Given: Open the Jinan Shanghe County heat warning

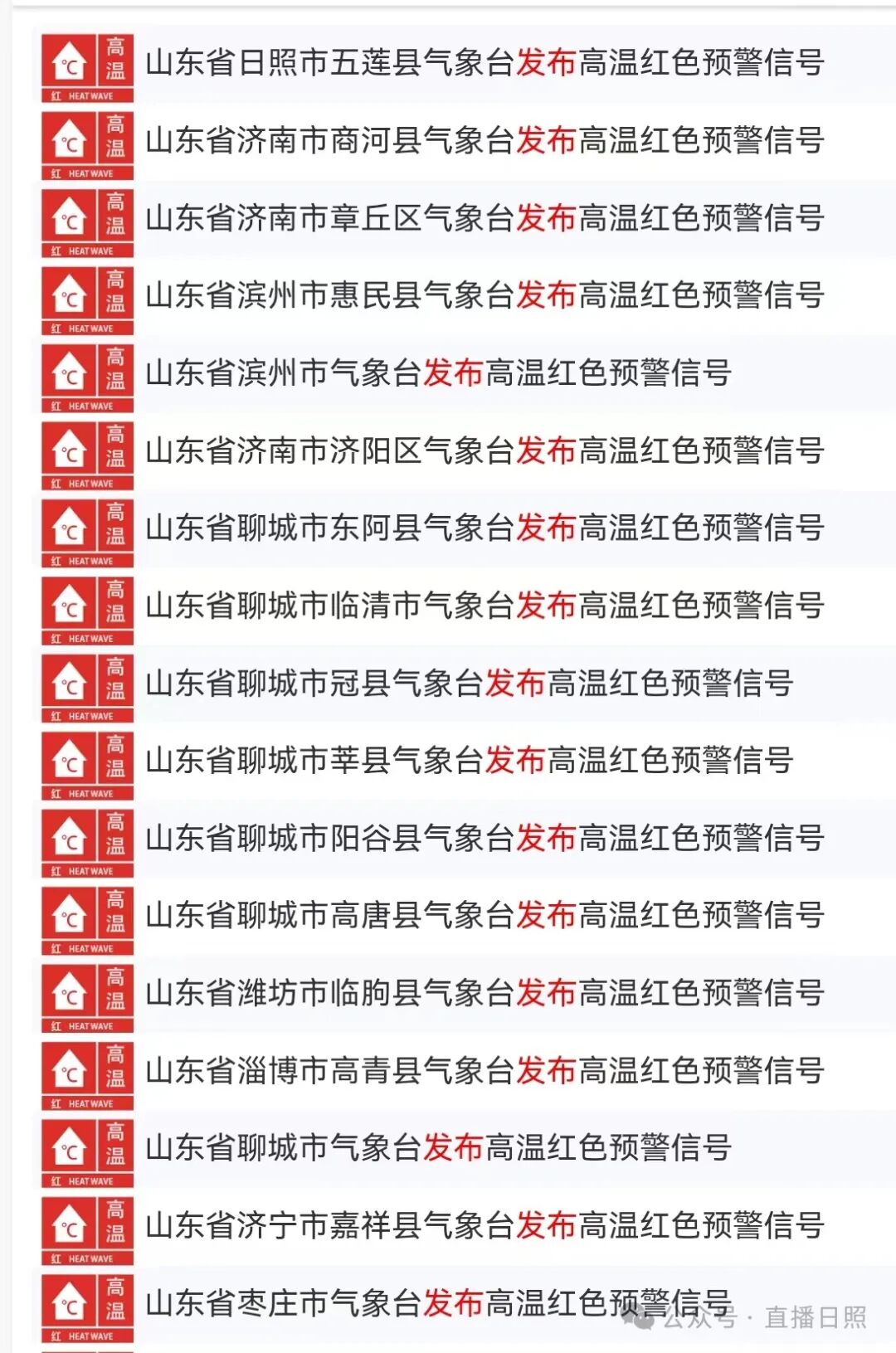Looking at the screenshot, I should [485, 140].
